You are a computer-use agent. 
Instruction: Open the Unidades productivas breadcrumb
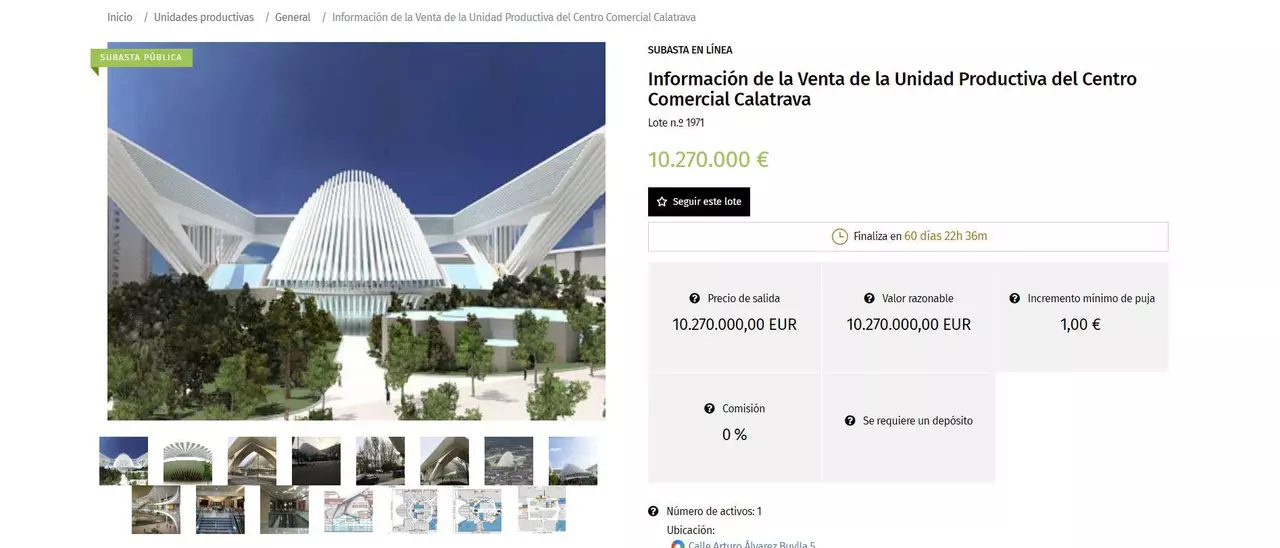point(204,17)
